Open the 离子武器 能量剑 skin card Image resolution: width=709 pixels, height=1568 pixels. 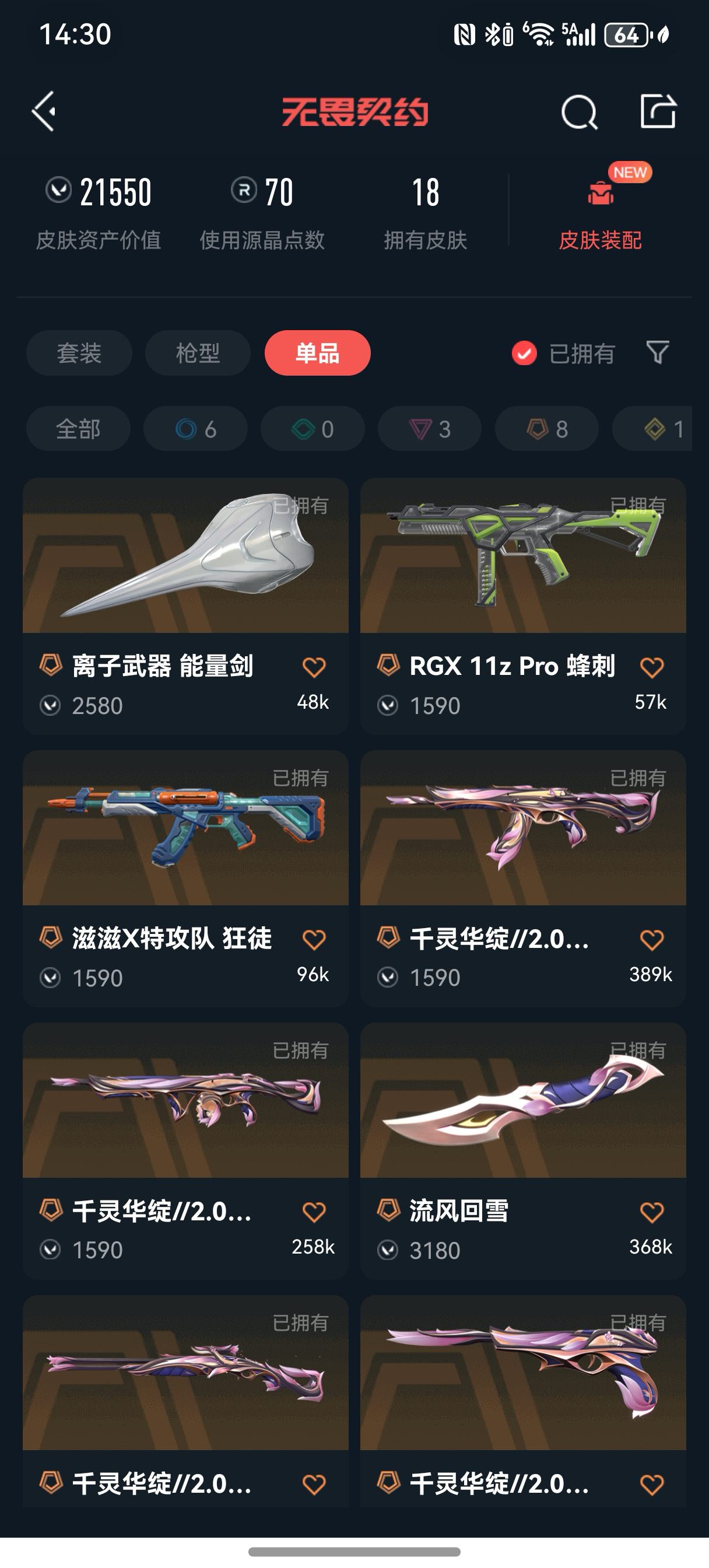(x=185, y=605)
